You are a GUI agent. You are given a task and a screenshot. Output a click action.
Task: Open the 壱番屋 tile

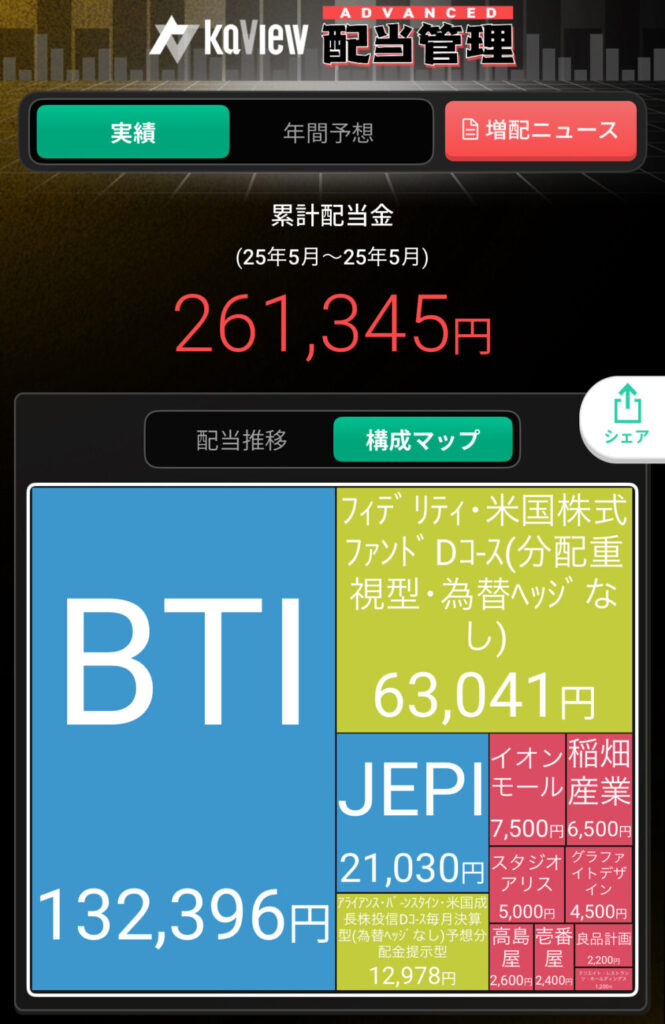[x=550, y=956]
